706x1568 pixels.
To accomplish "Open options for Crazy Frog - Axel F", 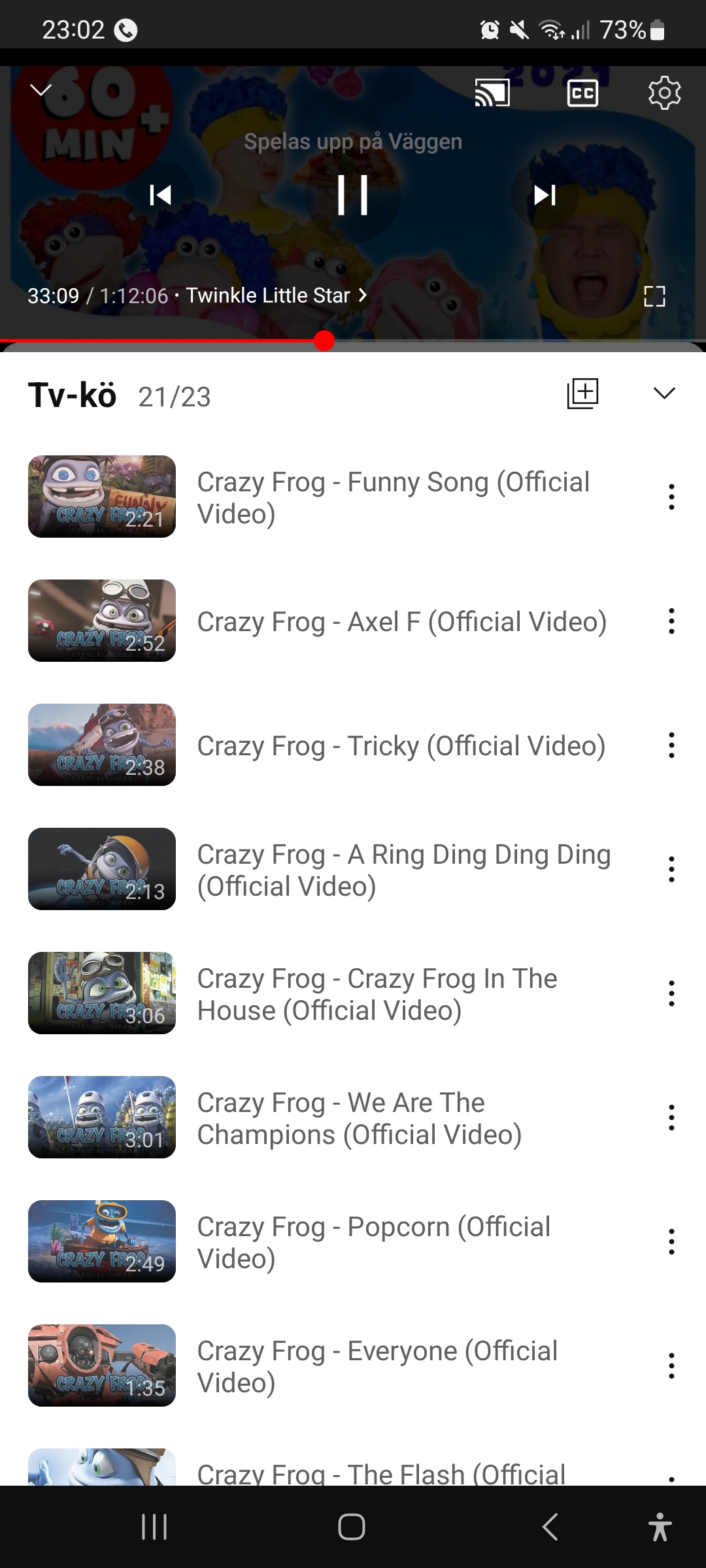I will pyautogui.click(x=671, y=621).
